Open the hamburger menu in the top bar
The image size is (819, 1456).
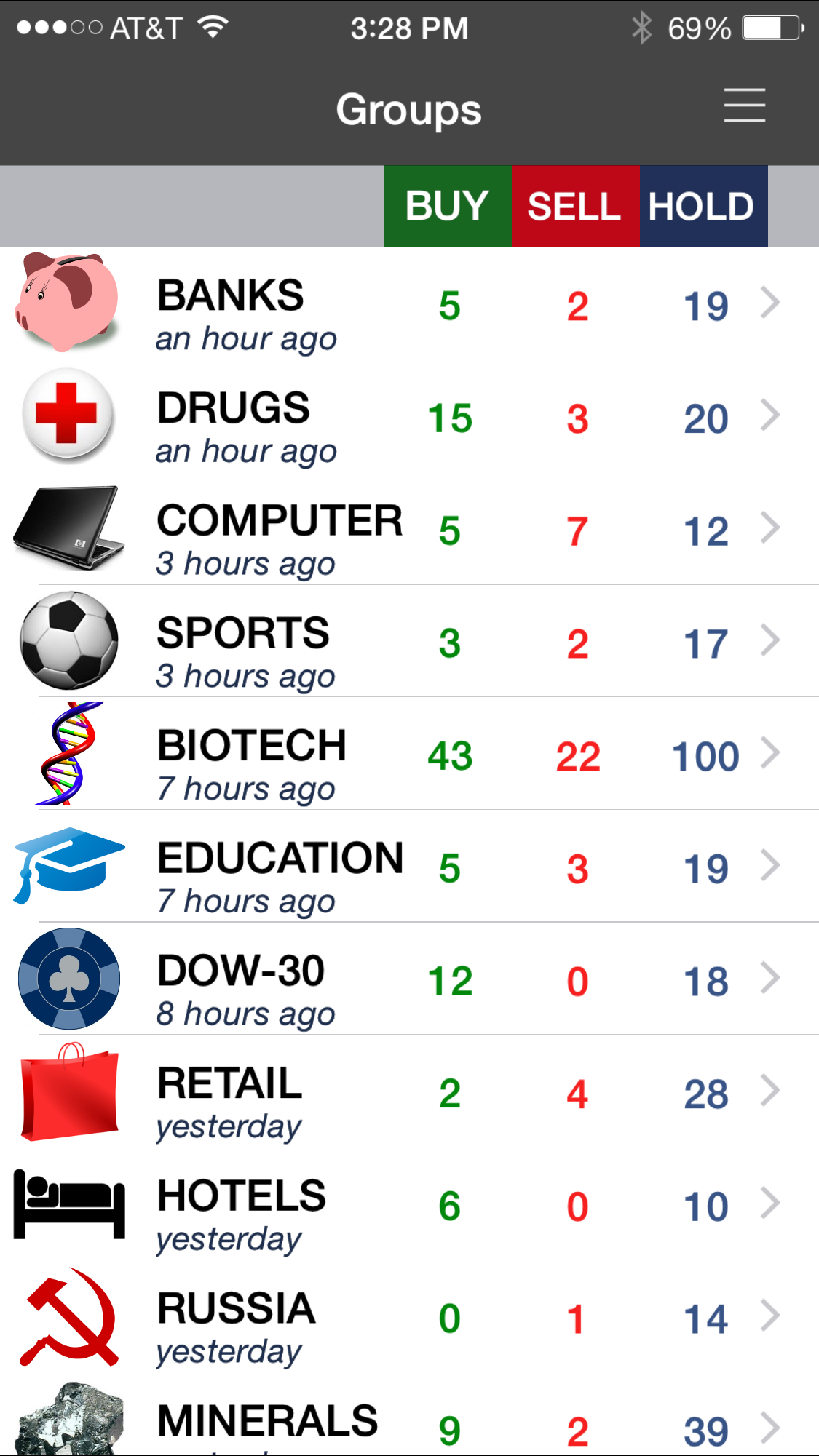point(745,106)
